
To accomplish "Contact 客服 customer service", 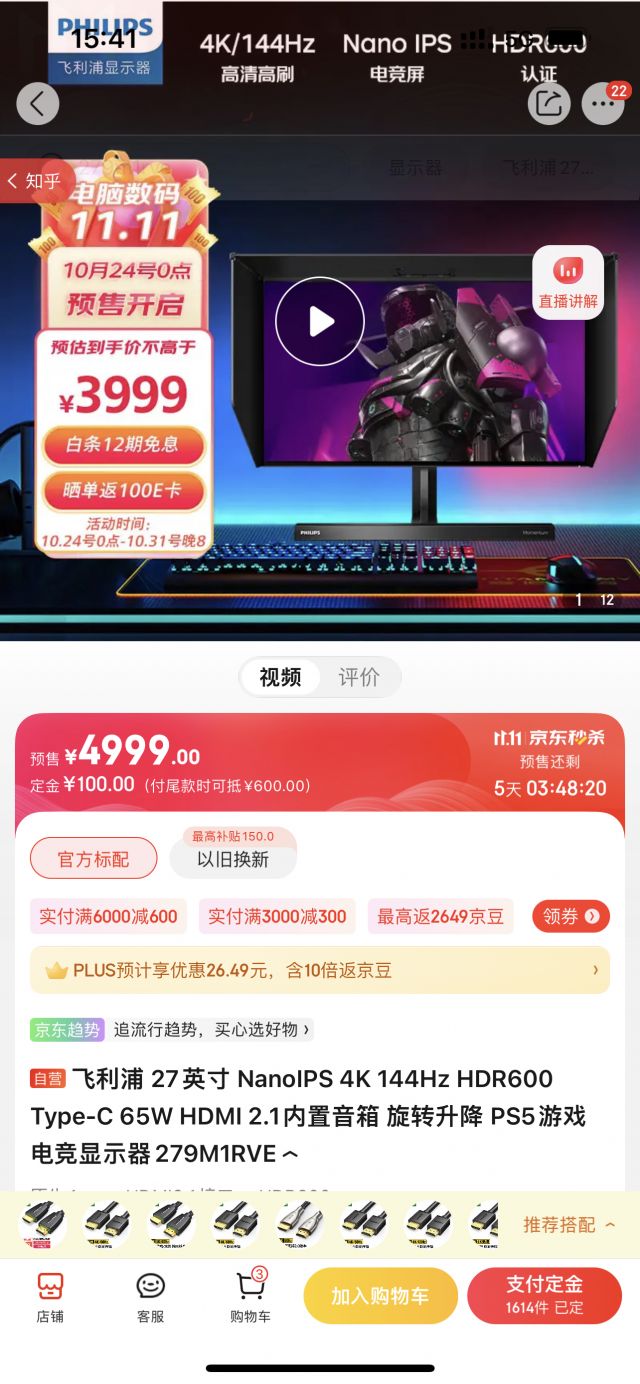I will click(x=150, y=1297).
